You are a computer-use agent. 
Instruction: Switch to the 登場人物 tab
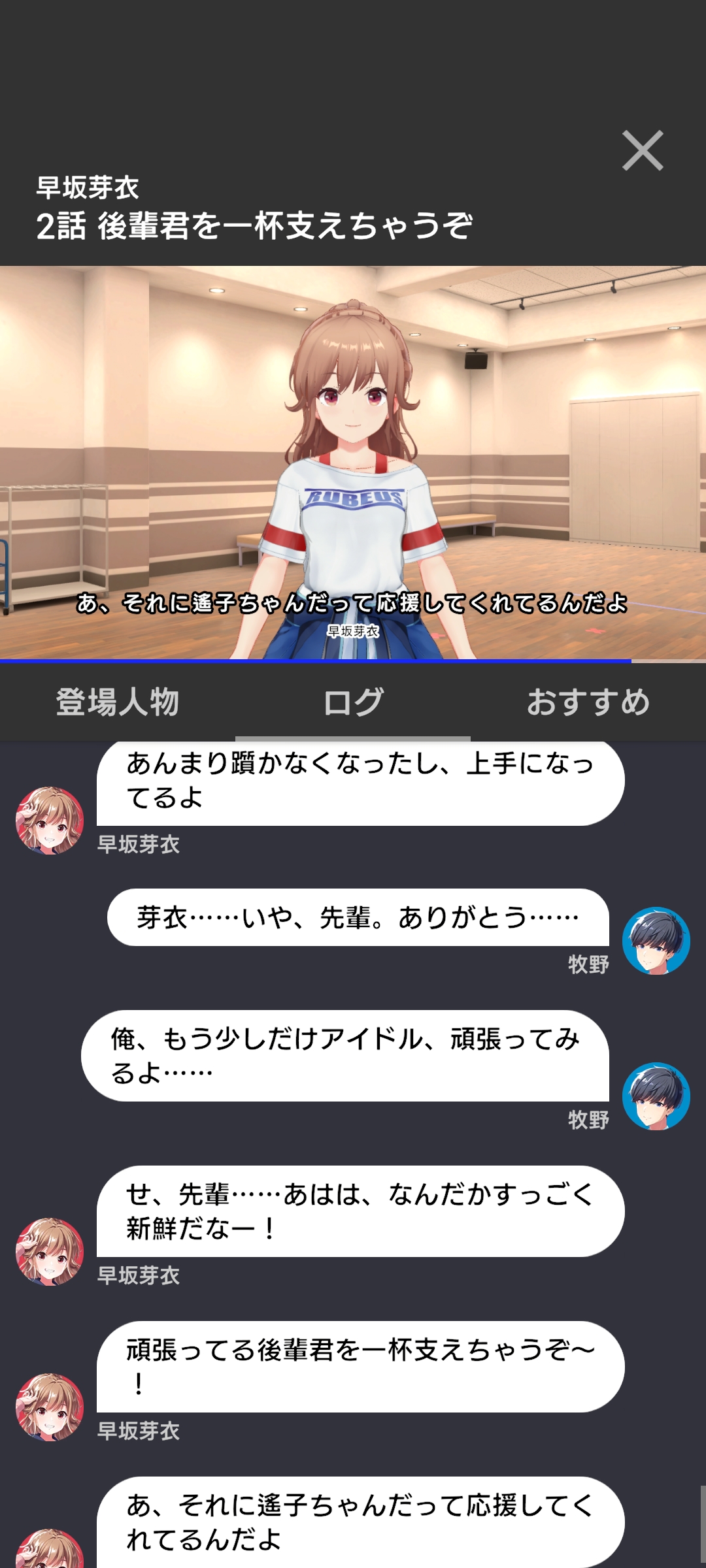pos(118,702)
